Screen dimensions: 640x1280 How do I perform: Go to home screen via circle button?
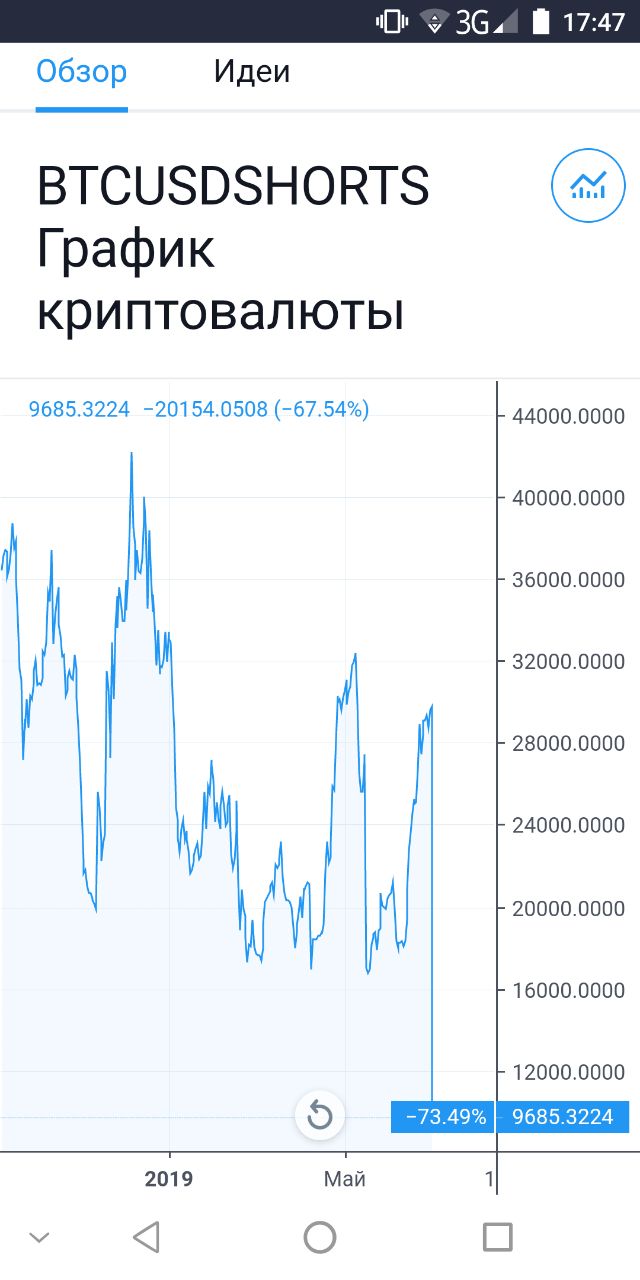pos(320,1237)
